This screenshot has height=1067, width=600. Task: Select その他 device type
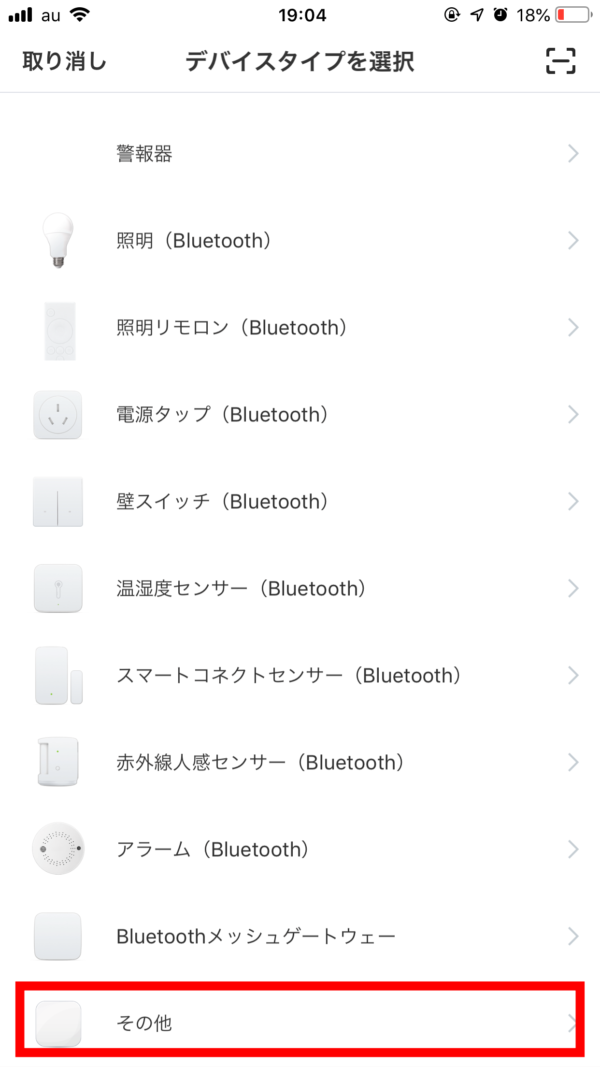[300, 1023]
